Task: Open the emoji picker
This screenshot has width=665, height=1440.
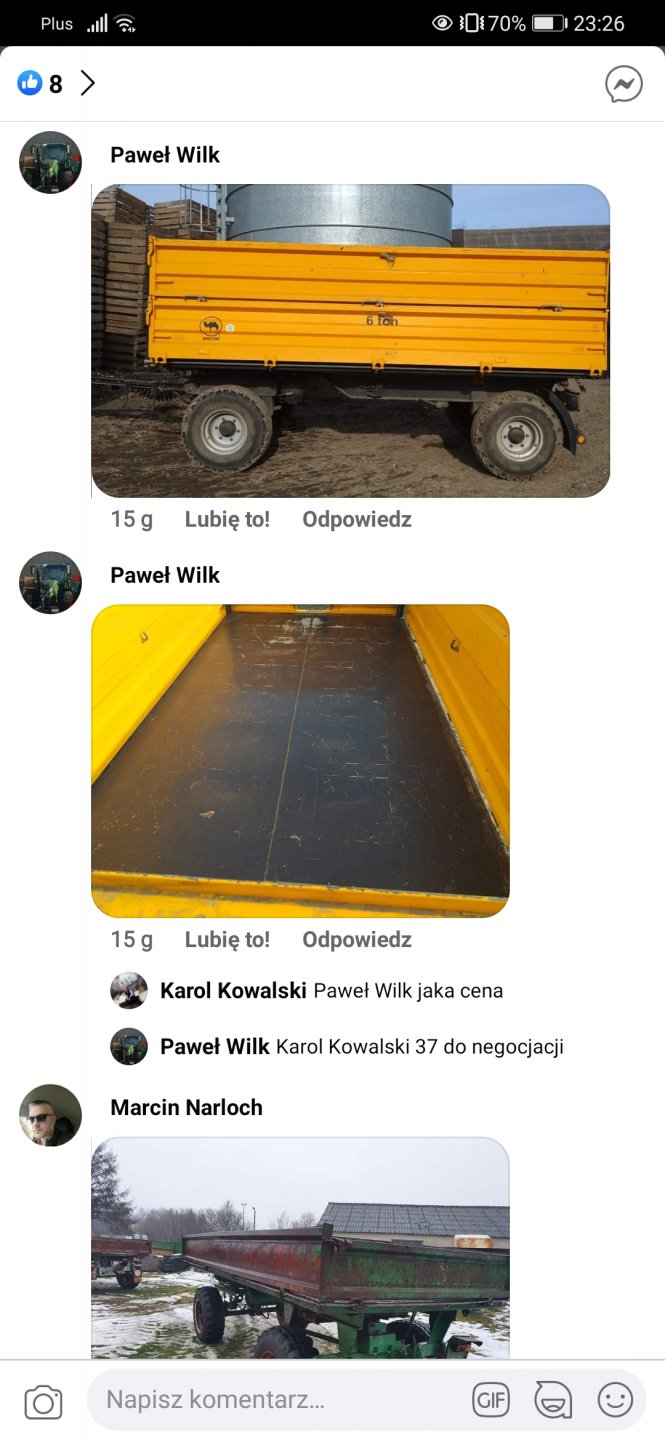Action: pyautogui.click(x=615, y=1400)
